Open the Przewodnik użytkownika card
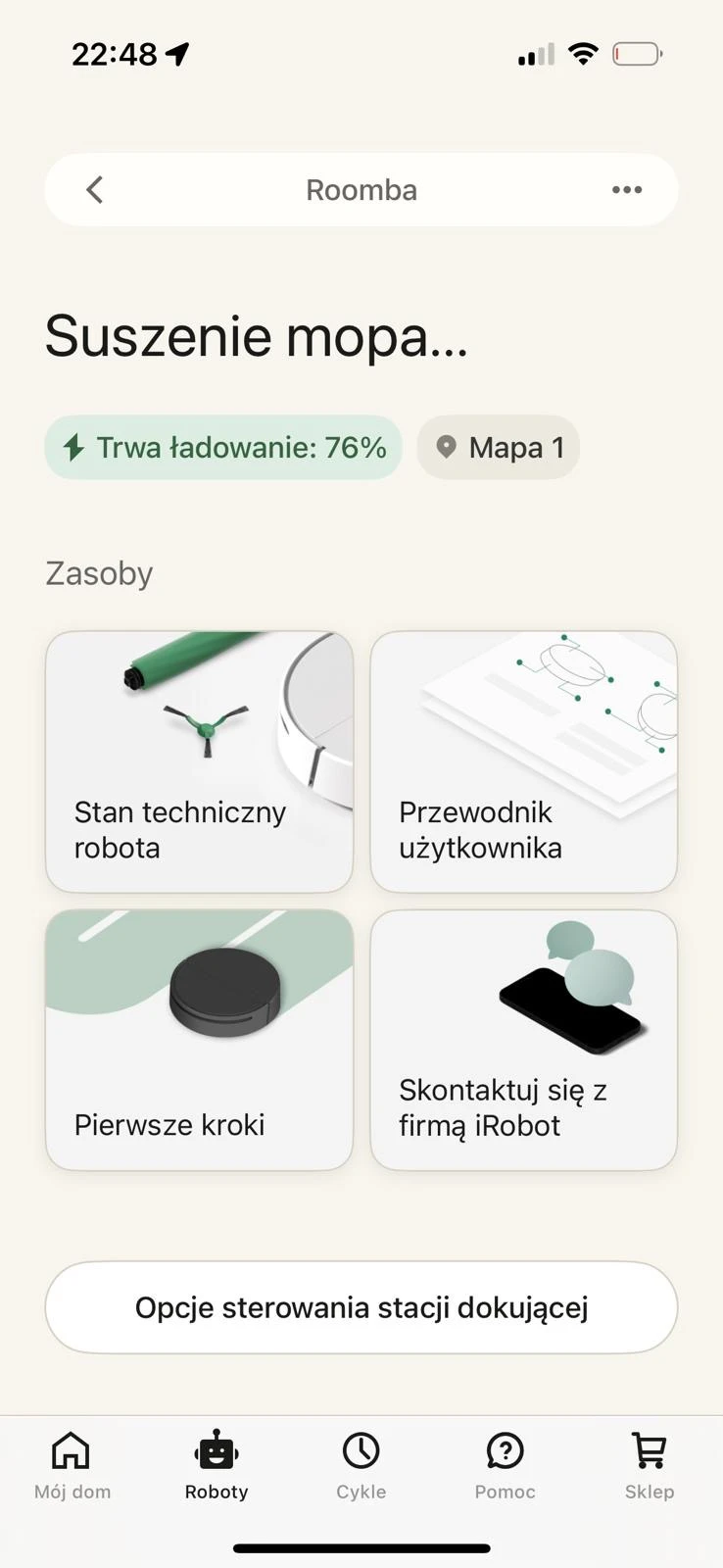Viewport: 723px width, 1568px height. [523, 761]
